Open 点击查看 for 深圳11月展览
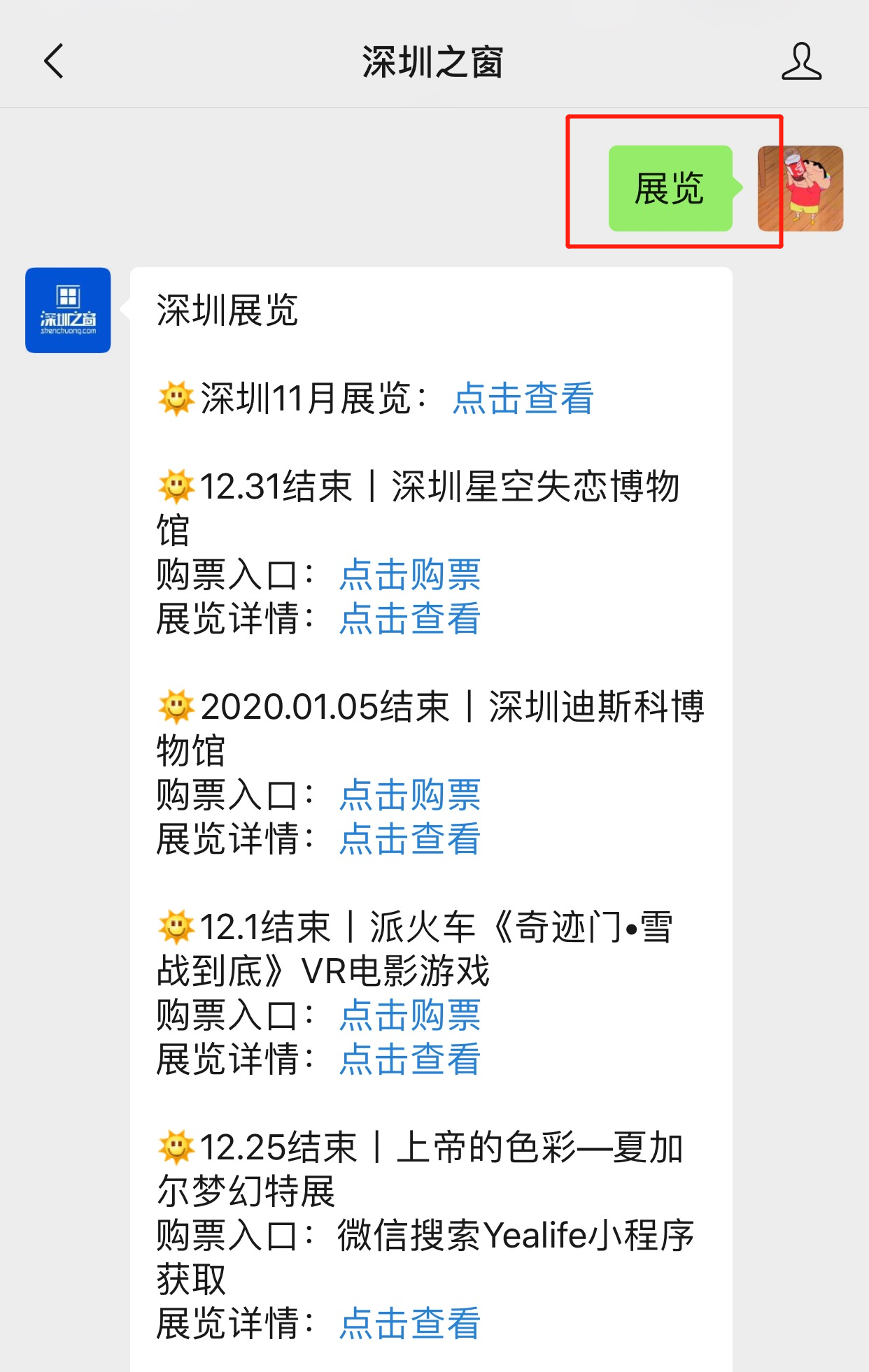Image resolution: width=869 pixels, height=1372 pixels. tap(521, 400)
